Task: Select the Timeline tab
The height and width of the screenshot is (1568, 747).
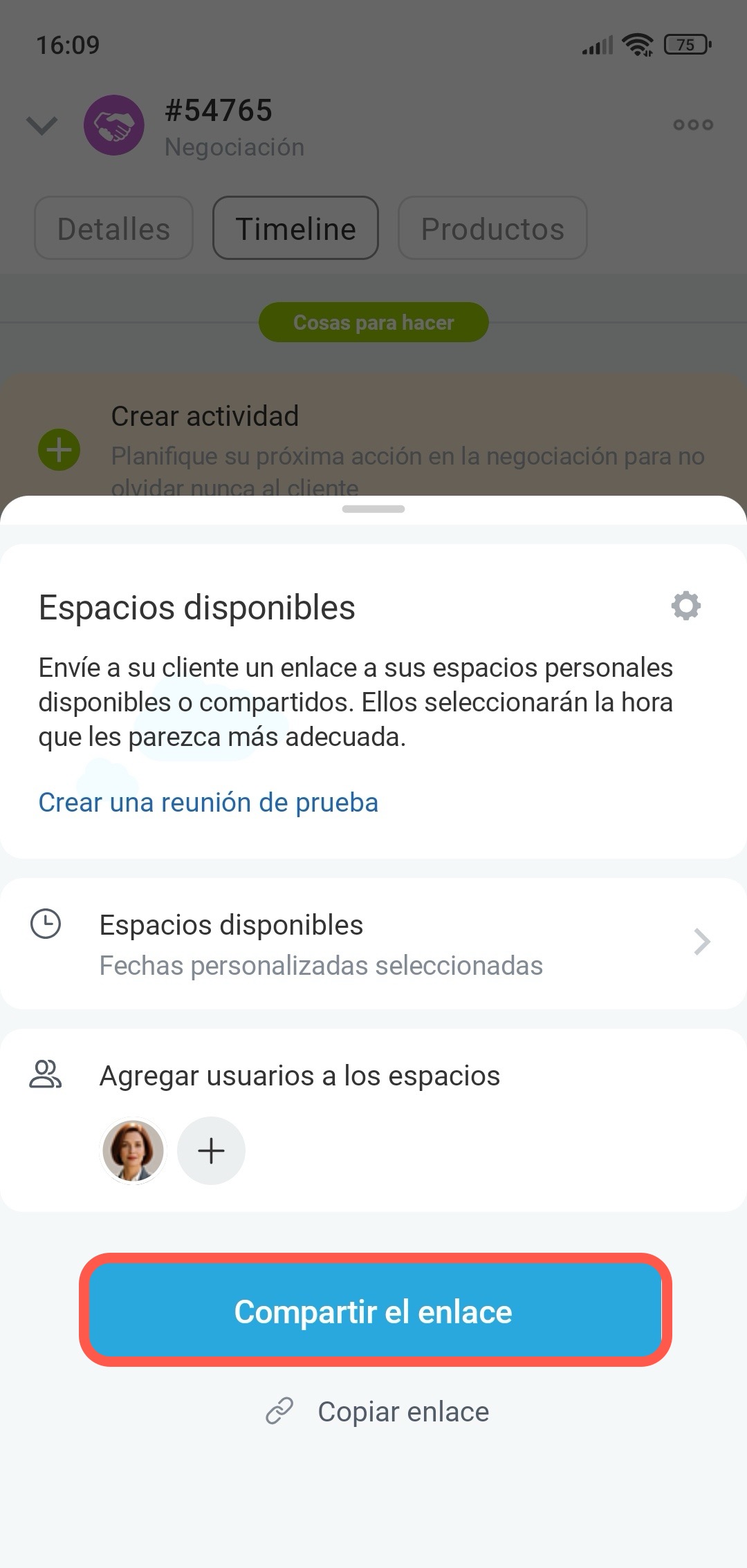Action: point(295,229)
